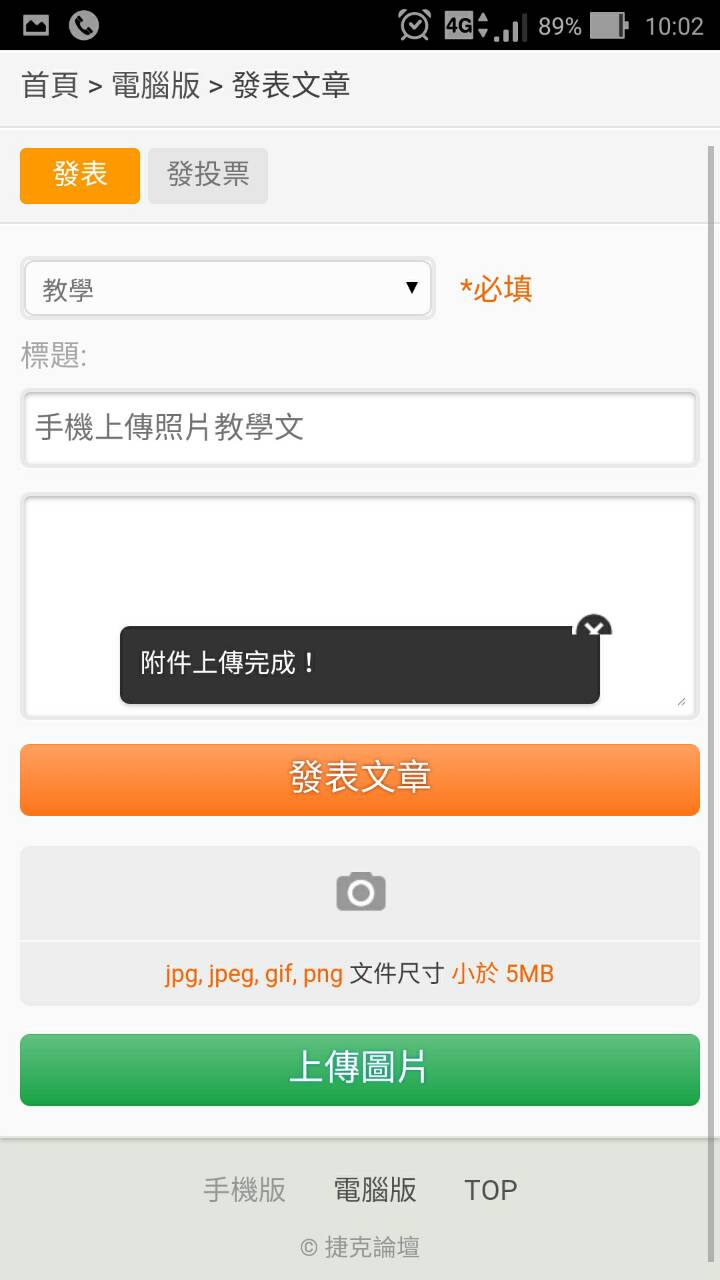This screenshot has height=1280, width=720.
Task: Jump back to TOP of page
Action: 490,1190
